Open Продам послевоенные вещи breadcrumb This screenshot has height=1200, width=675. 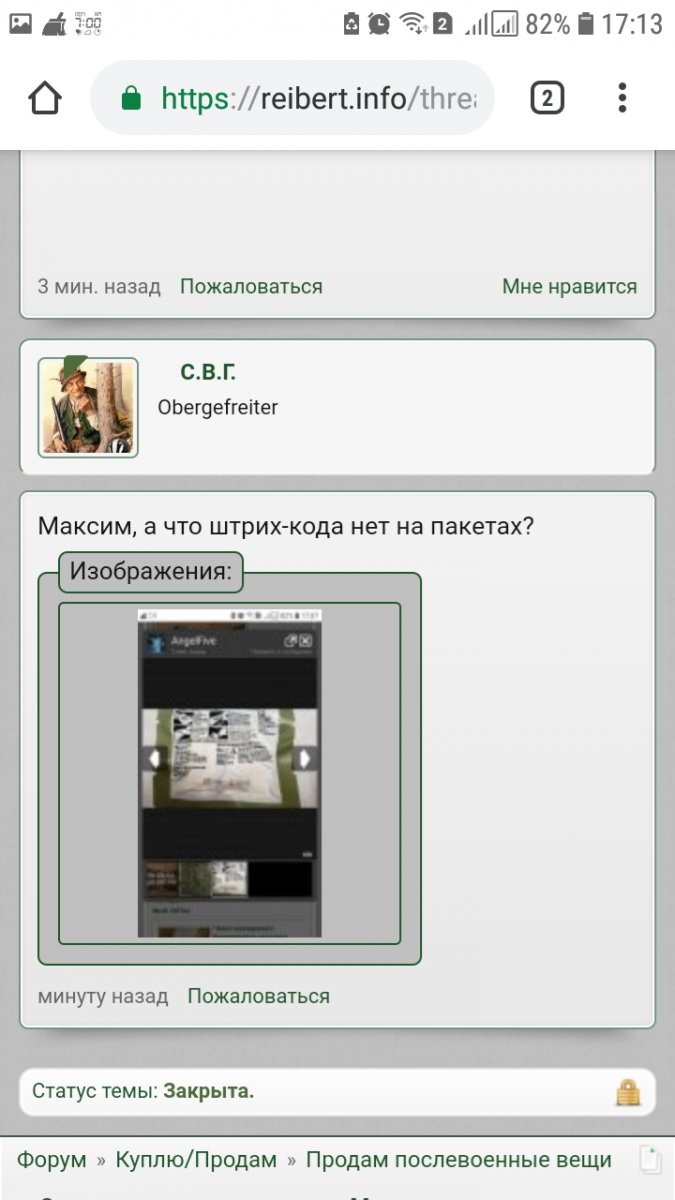click(458, 1160)
